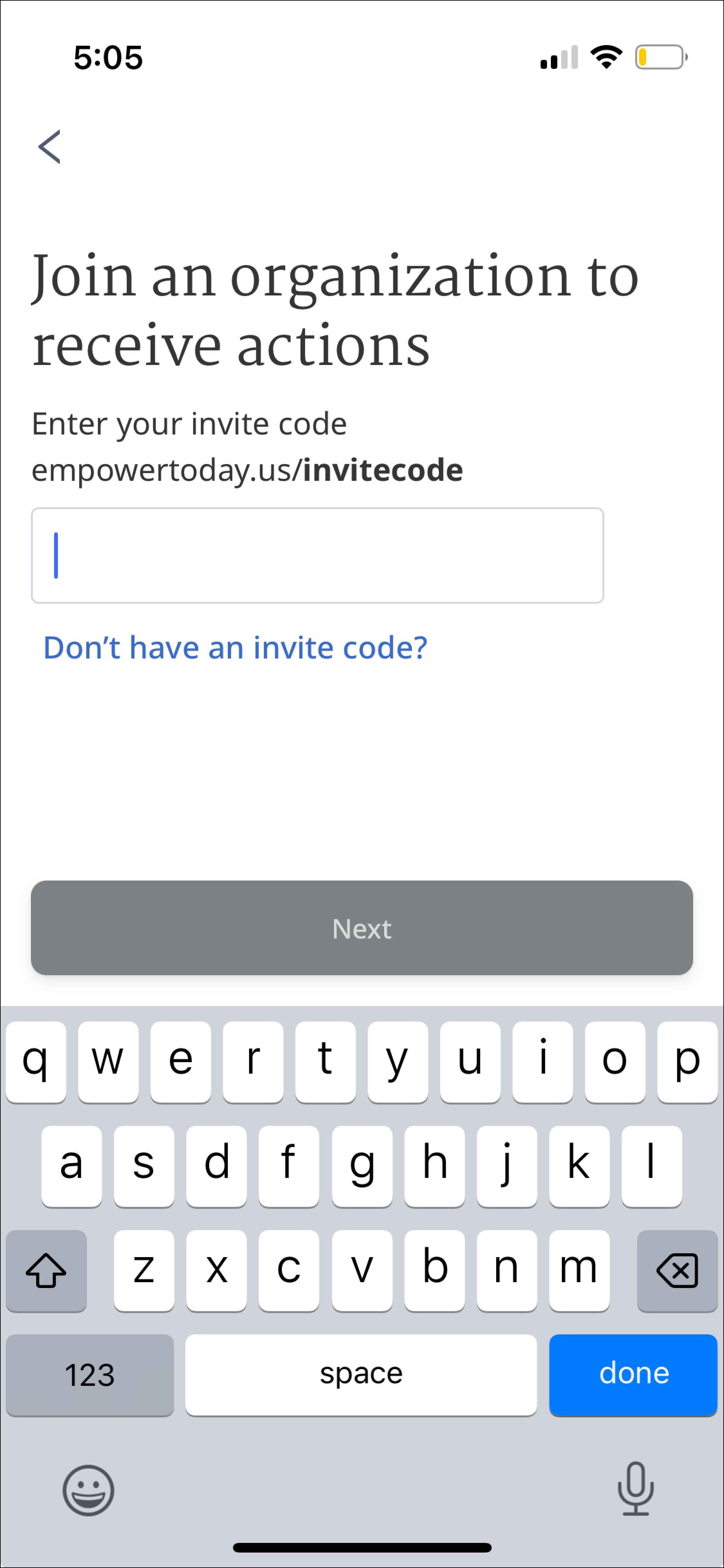Open the "Don't have an invite code?" link
Image resolution: width=724 pixels, height=1568 pixels.
pos(235,647)
